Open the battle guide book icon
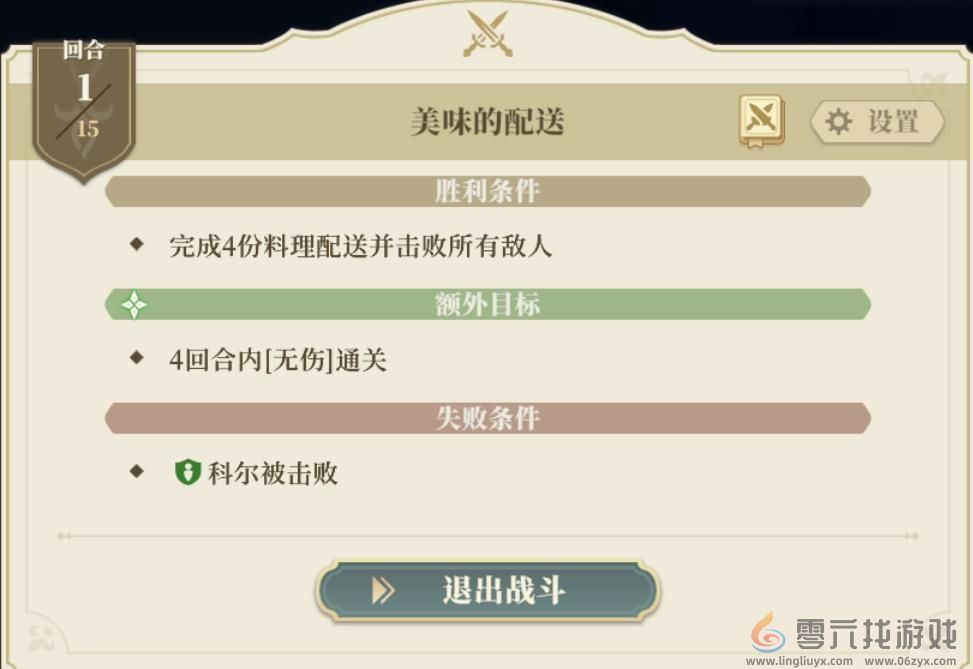 (761, 122)
